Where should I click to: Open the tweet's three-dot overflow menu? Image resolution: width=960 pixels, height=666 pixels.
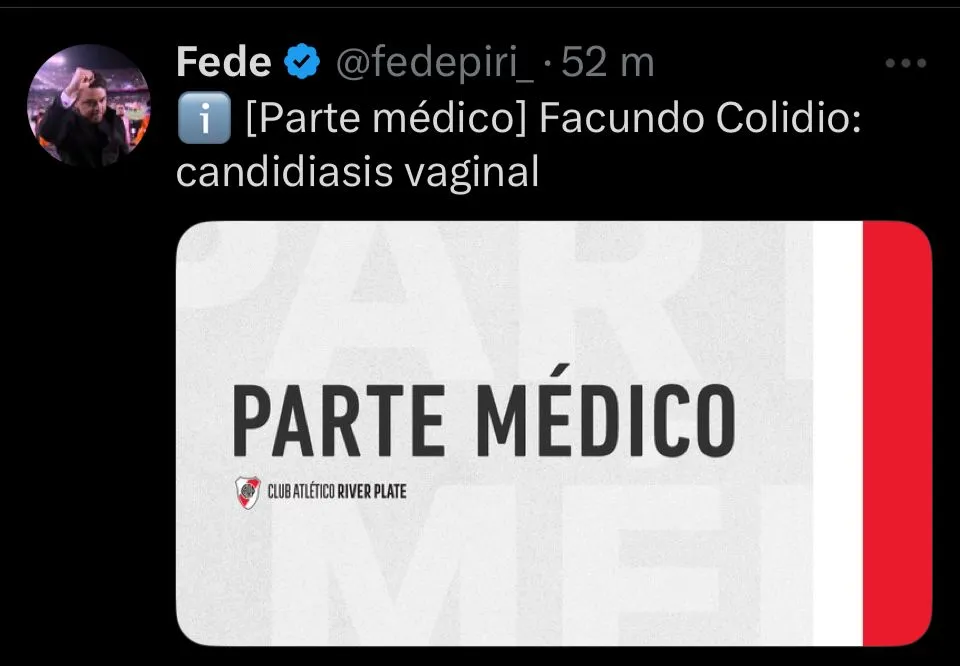(906, 63)
